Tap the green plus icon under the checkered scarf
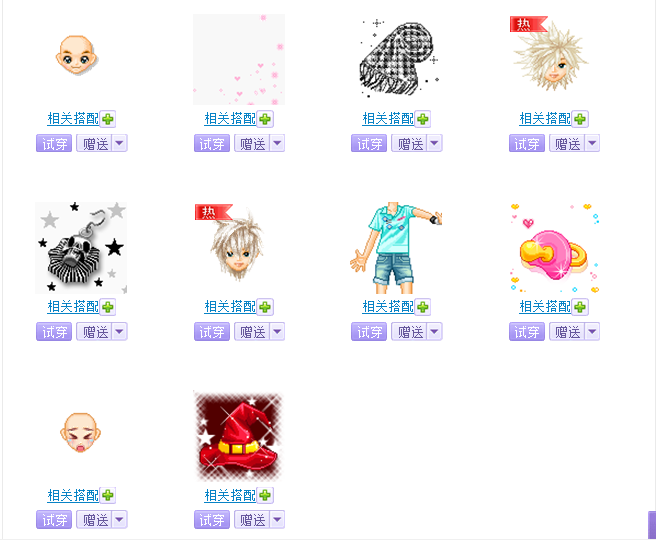The width and height of the screenshot is (656, 540). tap(423, 119)
